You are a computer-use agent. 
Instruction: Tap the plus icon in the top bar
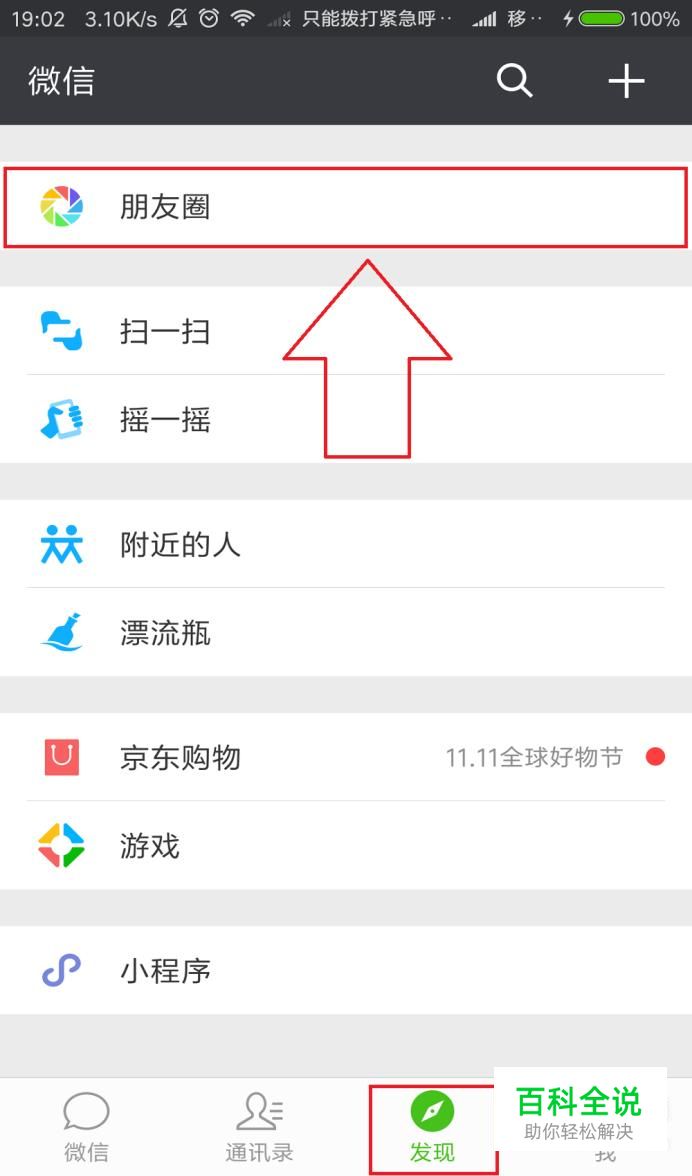(x=626, y=81)
